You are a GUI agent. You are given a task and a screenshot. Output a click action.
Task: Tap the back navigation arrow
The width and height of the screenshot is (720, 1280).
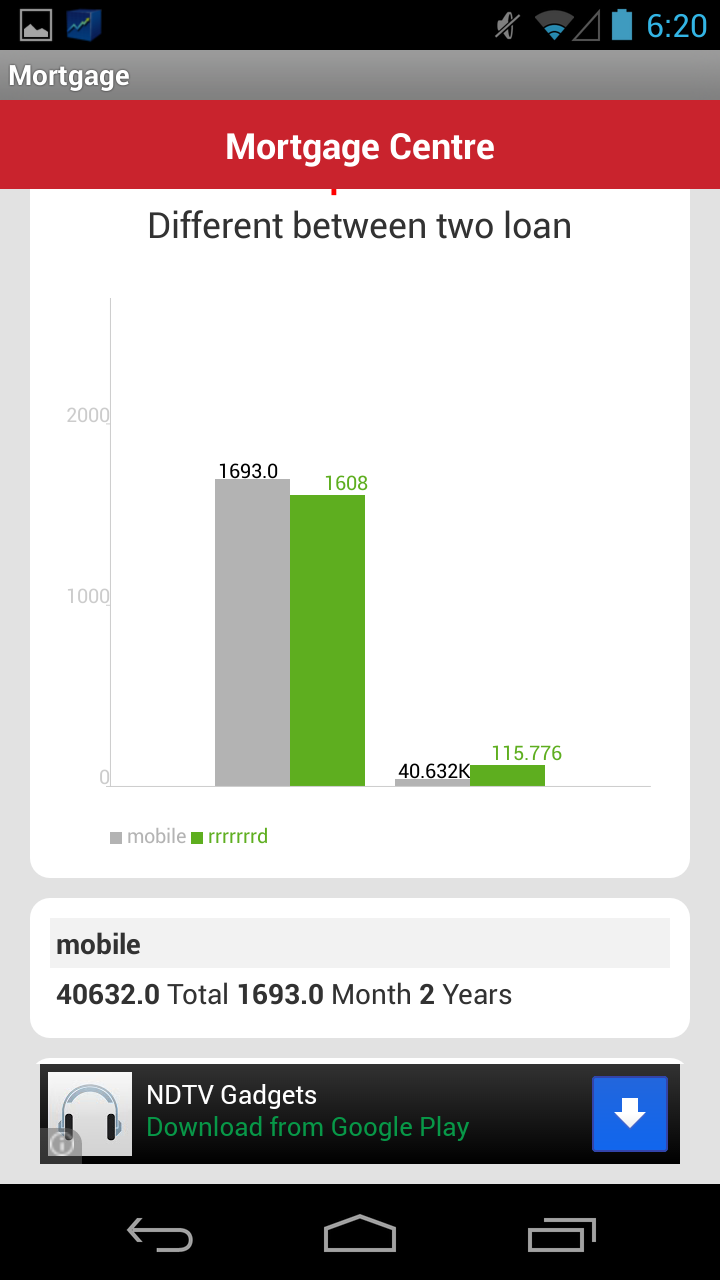(158, 1233)
